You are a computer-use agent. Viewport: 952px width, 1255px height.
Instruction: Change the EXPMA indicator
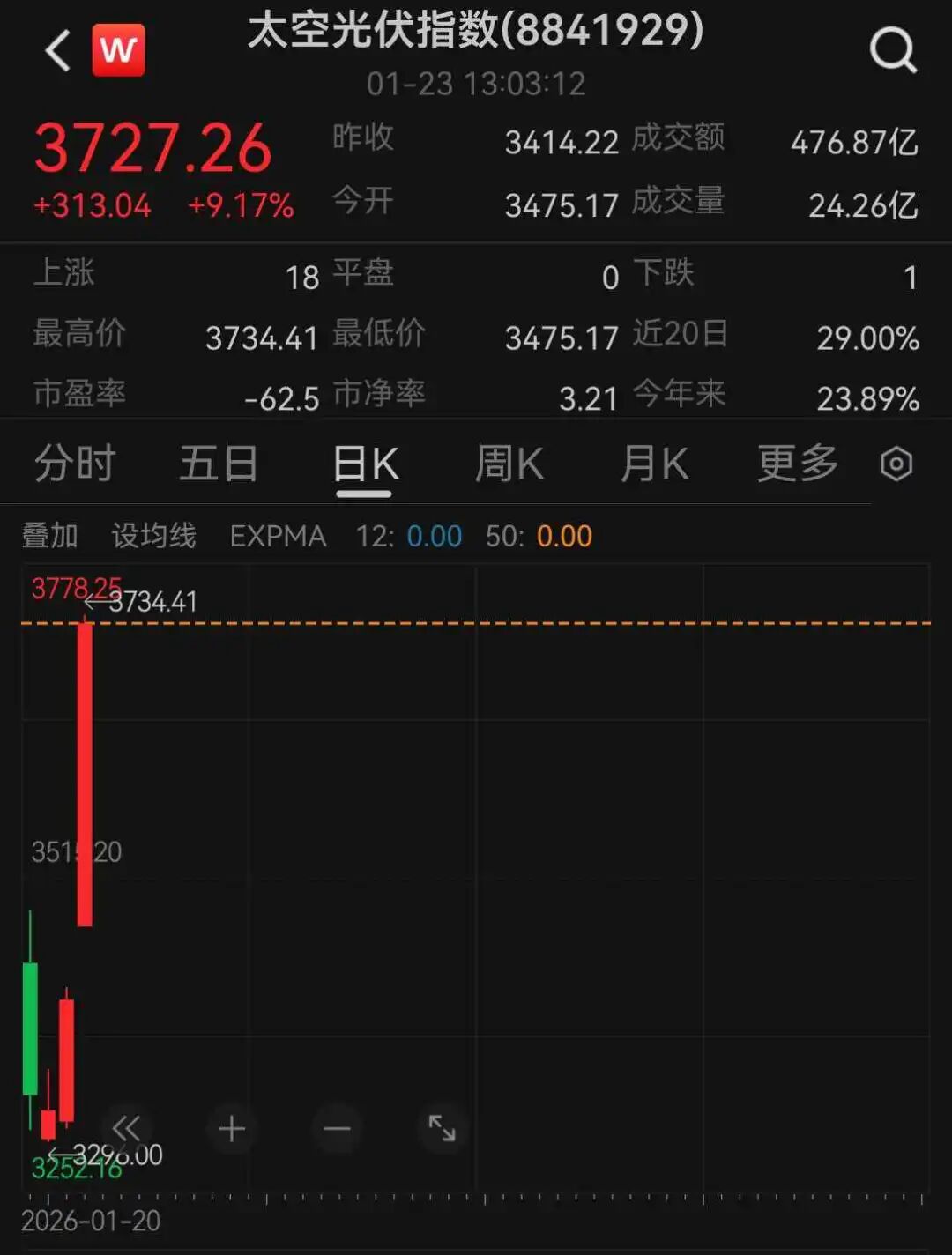coord(278,536)
